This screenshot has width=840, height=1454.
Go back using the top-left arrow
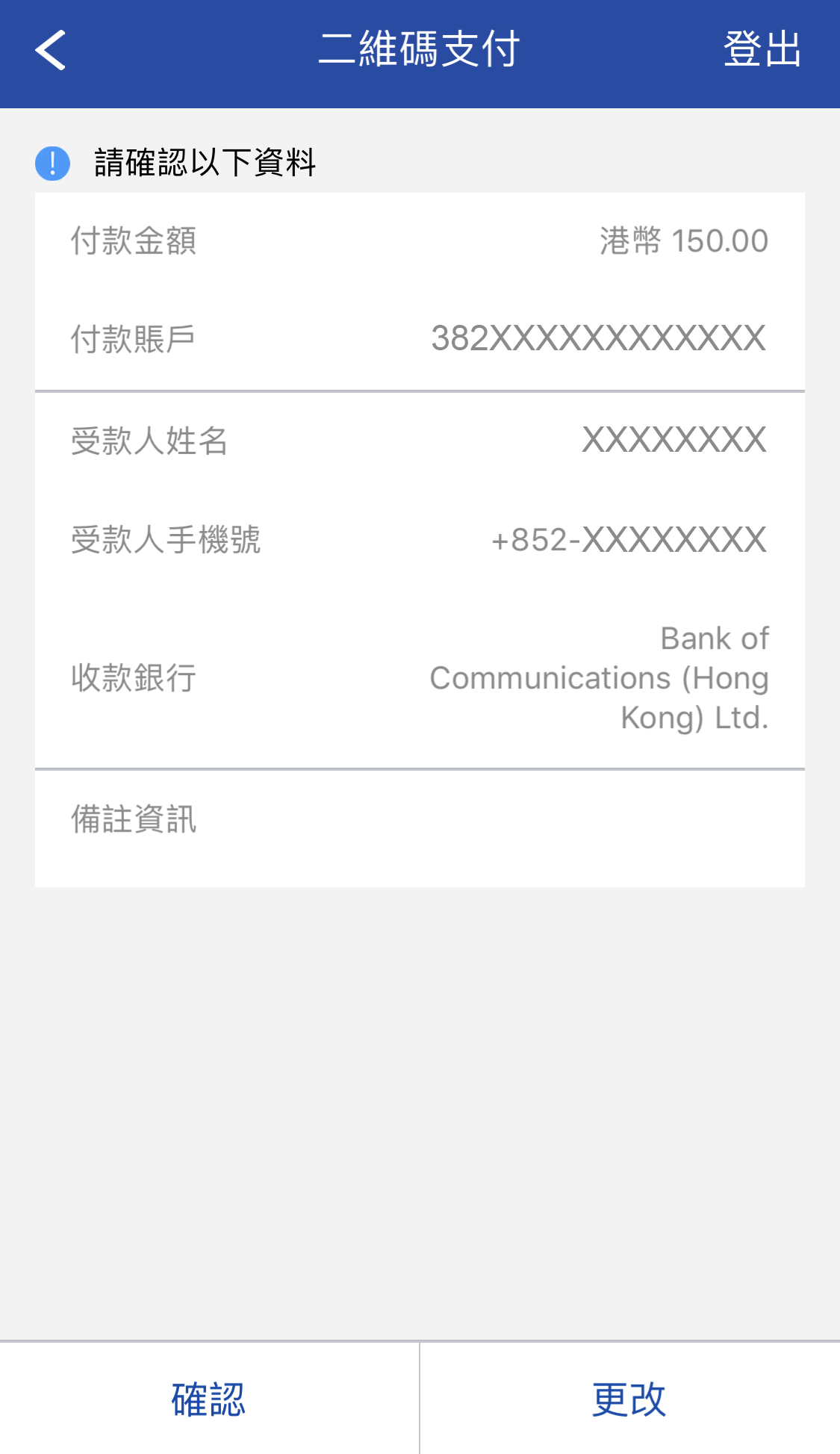pos(51,51)
